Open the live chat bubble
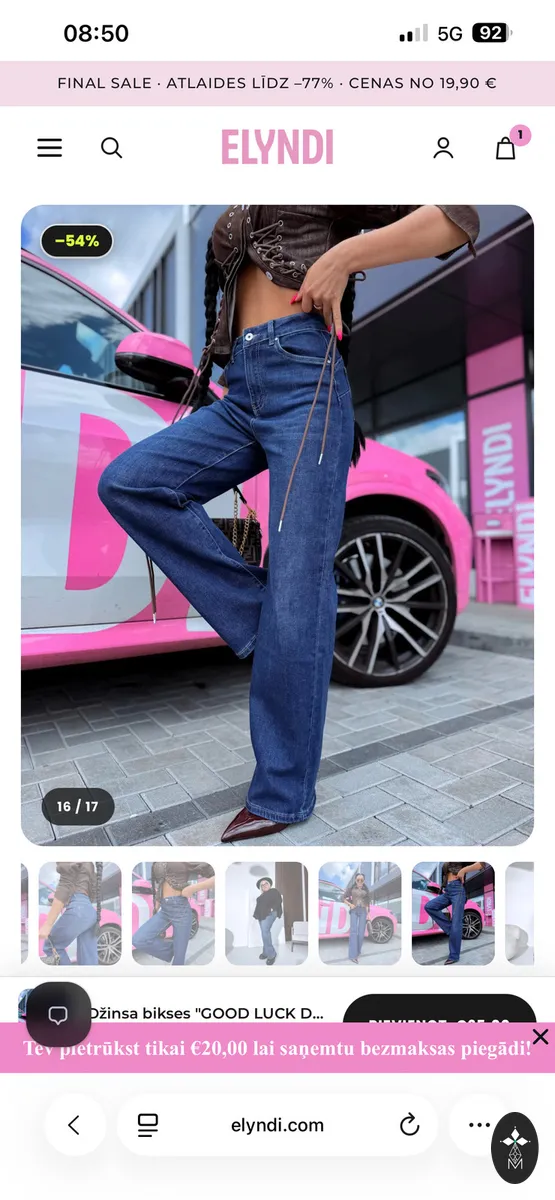The image size is (555, 1200). (x=59, y=1015)
